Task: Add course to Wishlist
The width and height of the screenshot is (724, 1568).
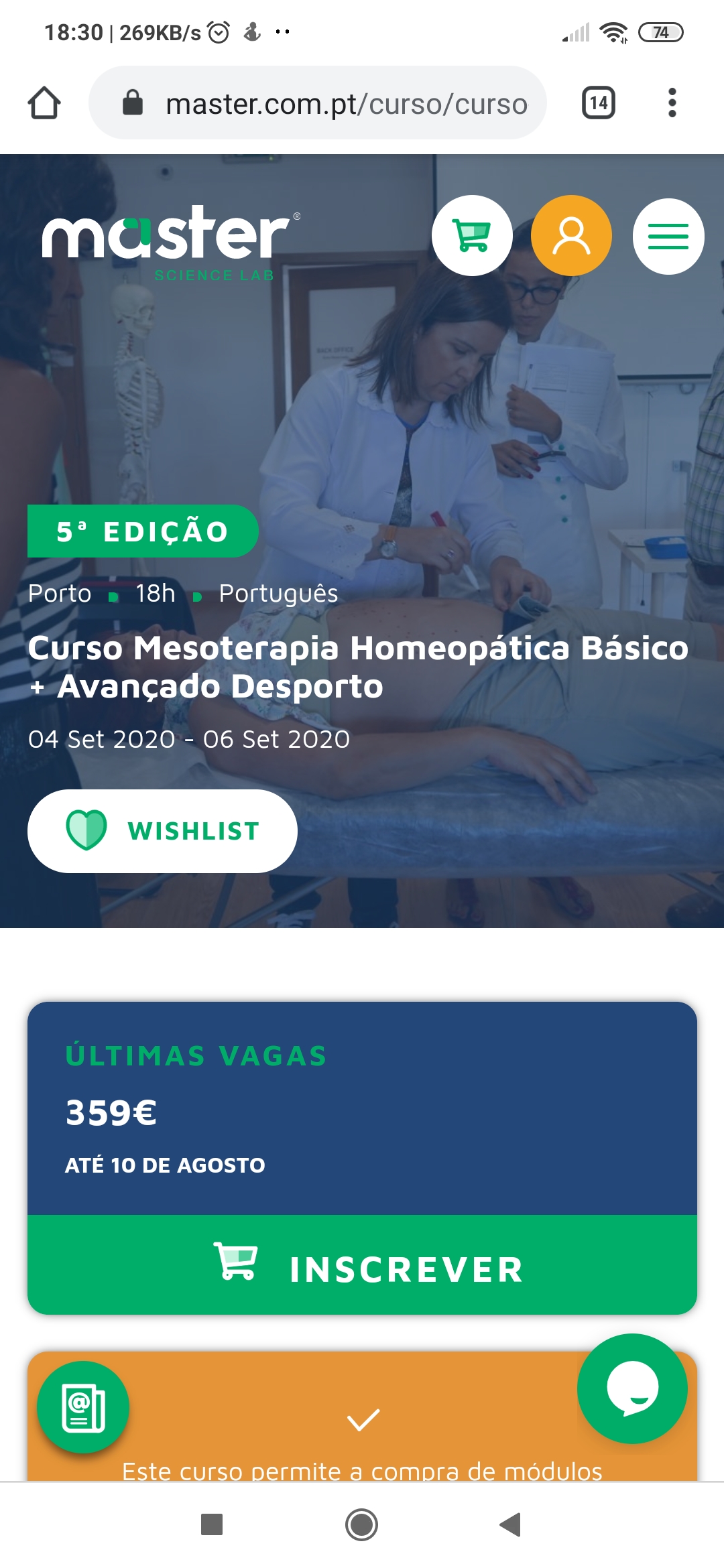Action: pyautogui.click(x=162, y=831)
